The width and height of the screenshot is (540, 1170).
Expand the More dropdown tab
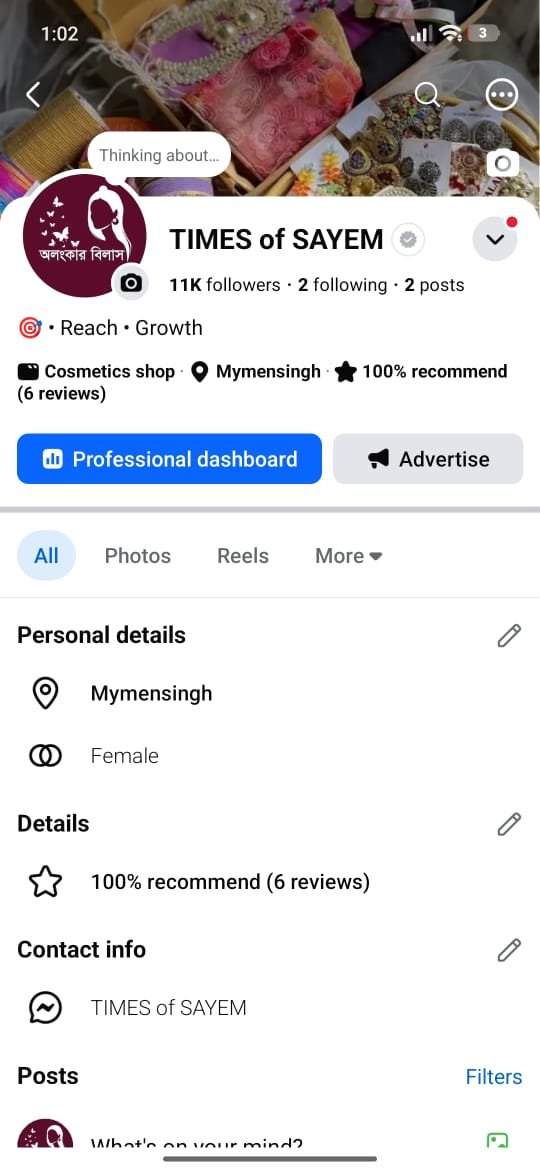click(x=348, y=556)
